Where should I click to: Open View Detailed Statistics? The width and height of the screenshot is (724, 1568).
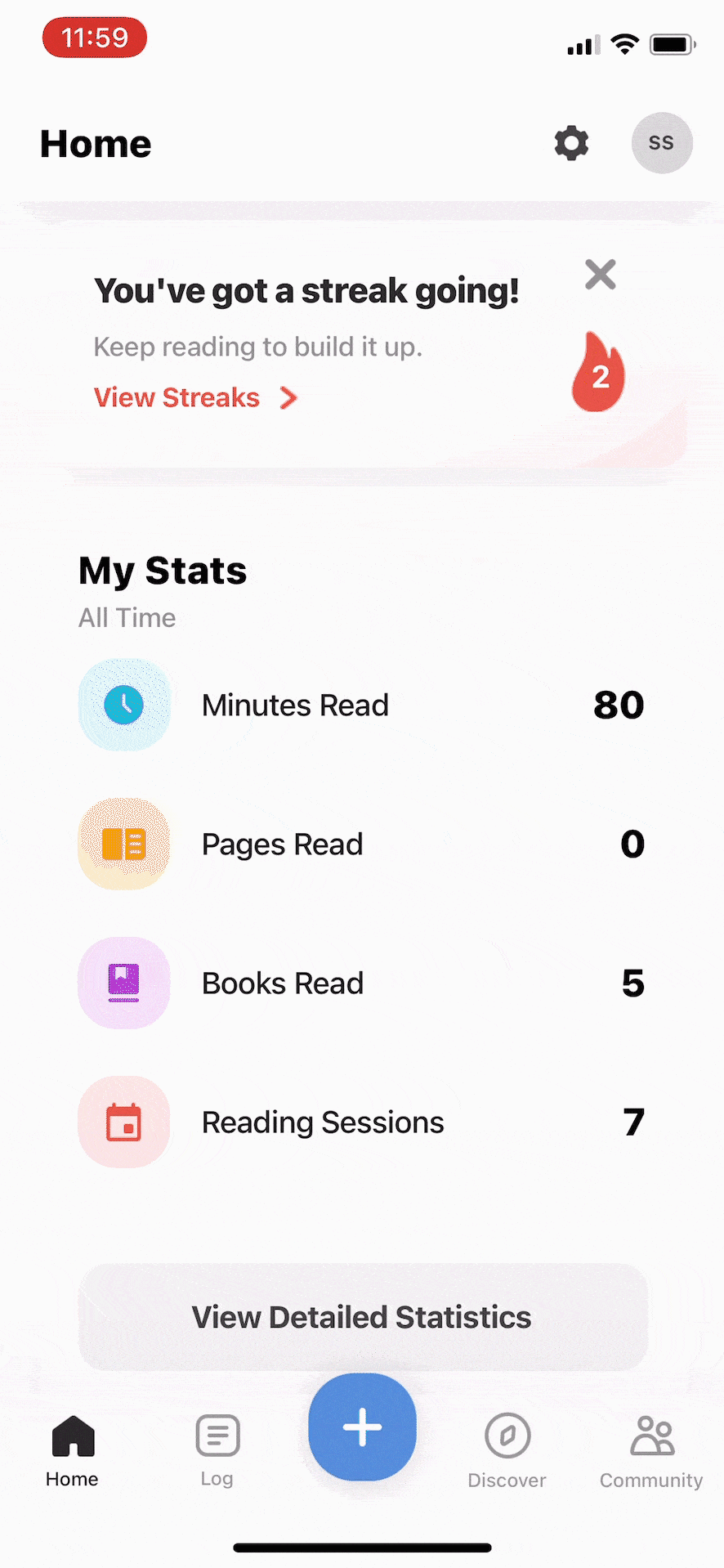[x=362, y=1316]
